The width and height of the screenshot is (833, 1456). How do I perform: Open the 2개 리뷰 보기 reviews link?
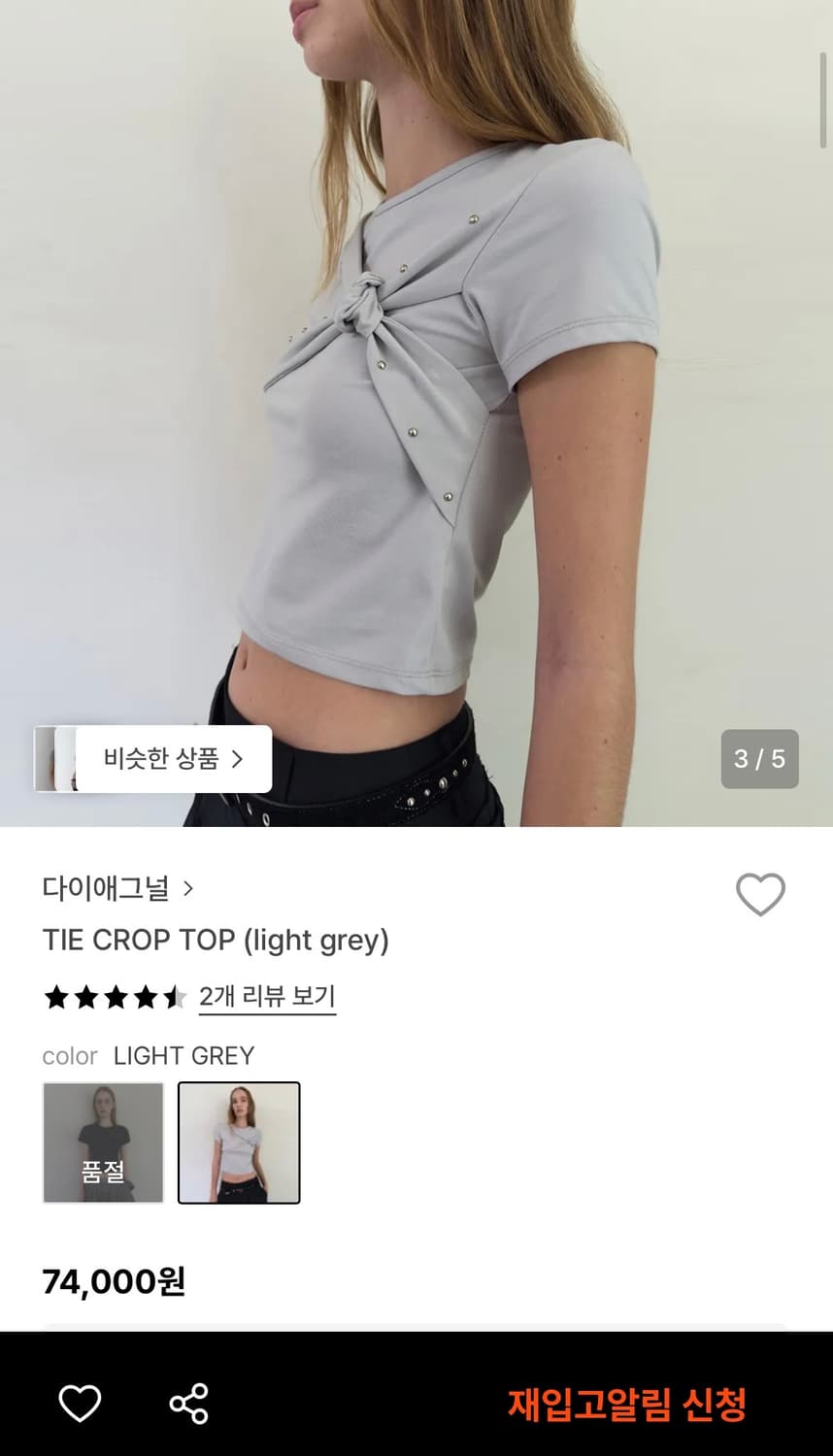click(267, 997)
